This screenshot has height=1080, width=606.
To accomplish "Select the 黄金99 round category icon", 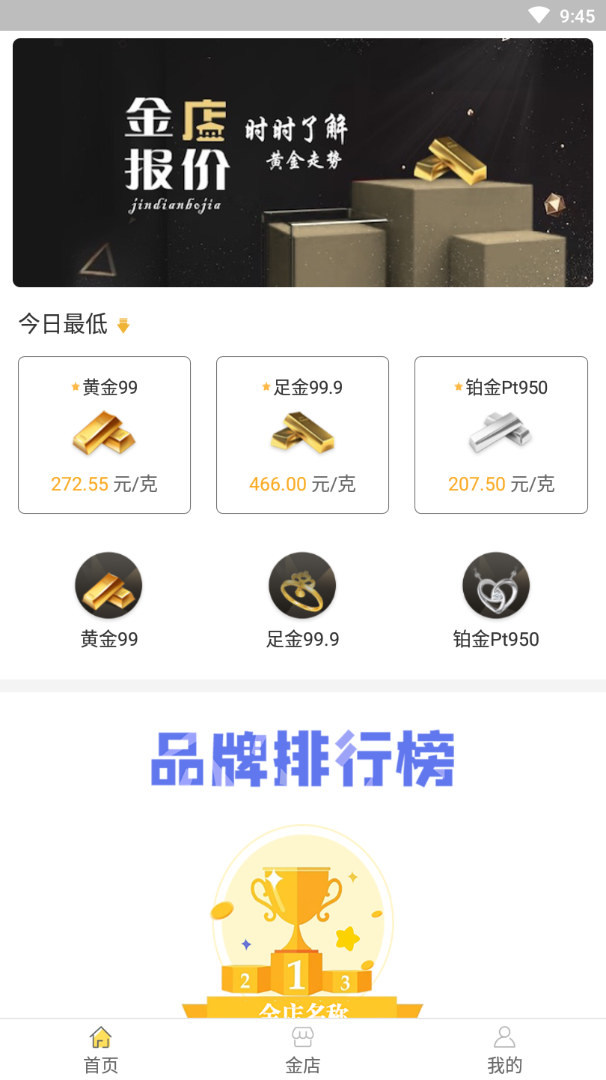I will (108, 586).
